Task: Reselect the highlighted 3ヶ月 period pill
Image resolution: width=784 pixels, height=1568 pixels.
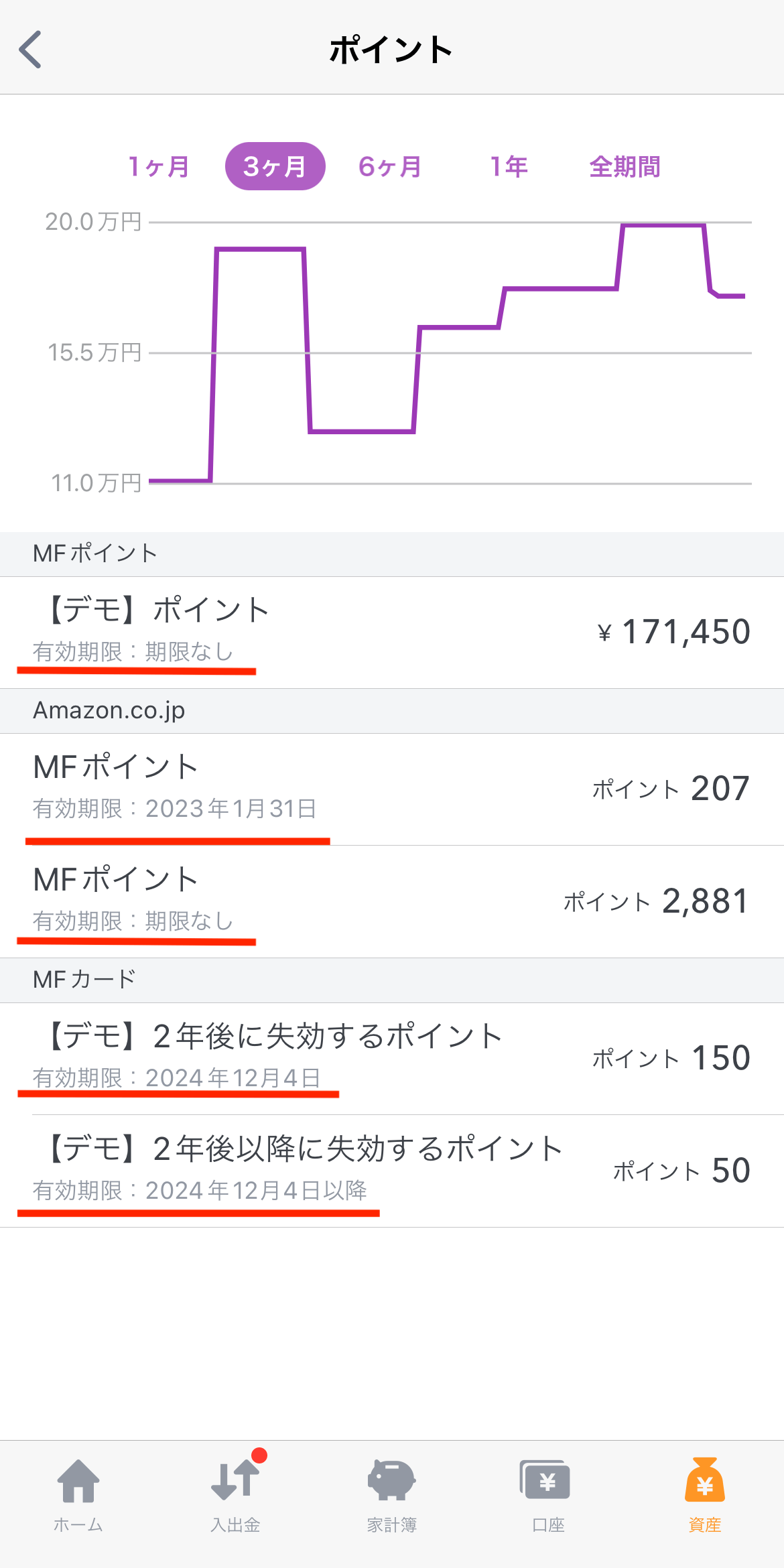Action: point(275,166)
